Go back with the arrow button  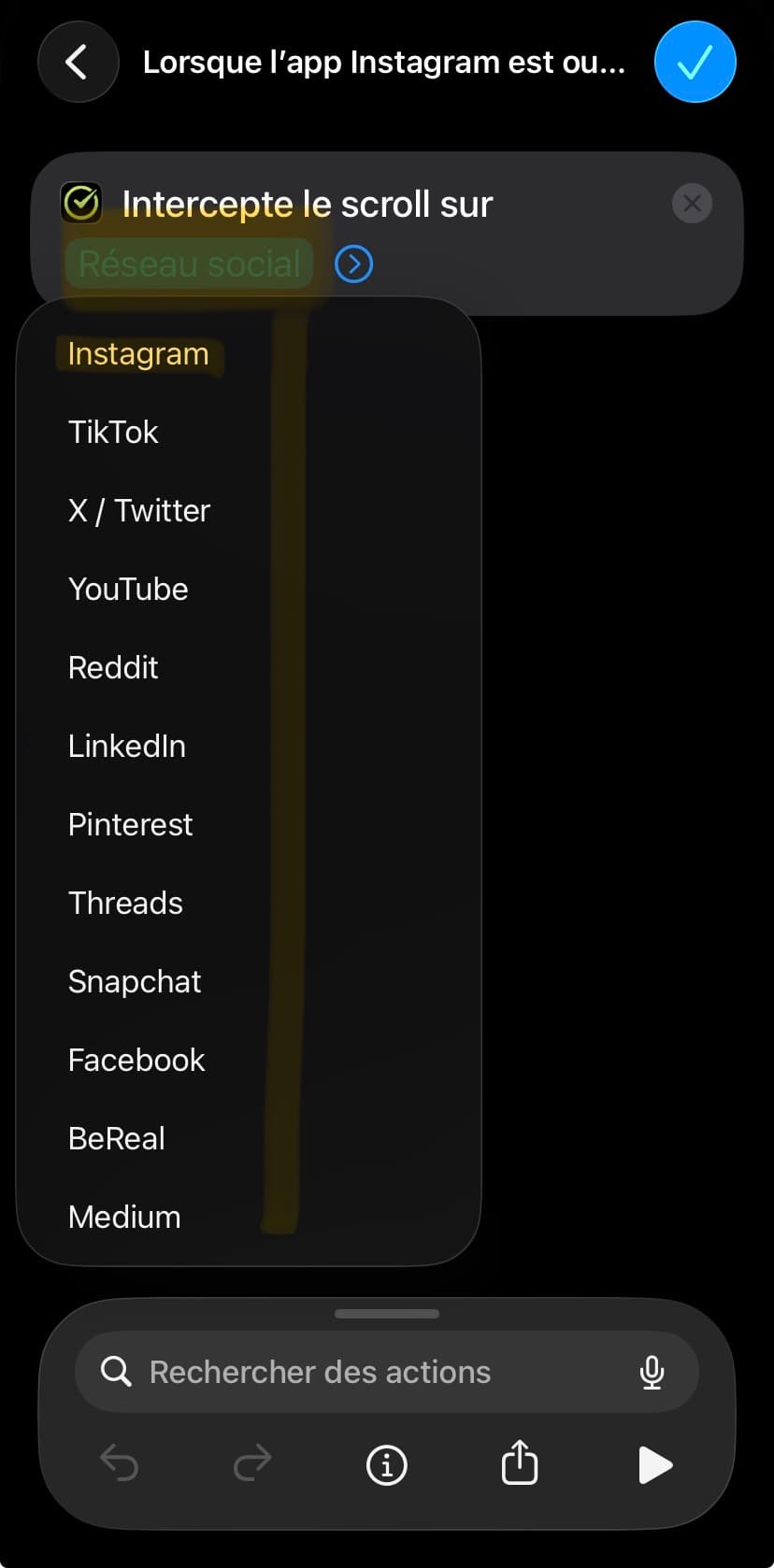point(78,63)
